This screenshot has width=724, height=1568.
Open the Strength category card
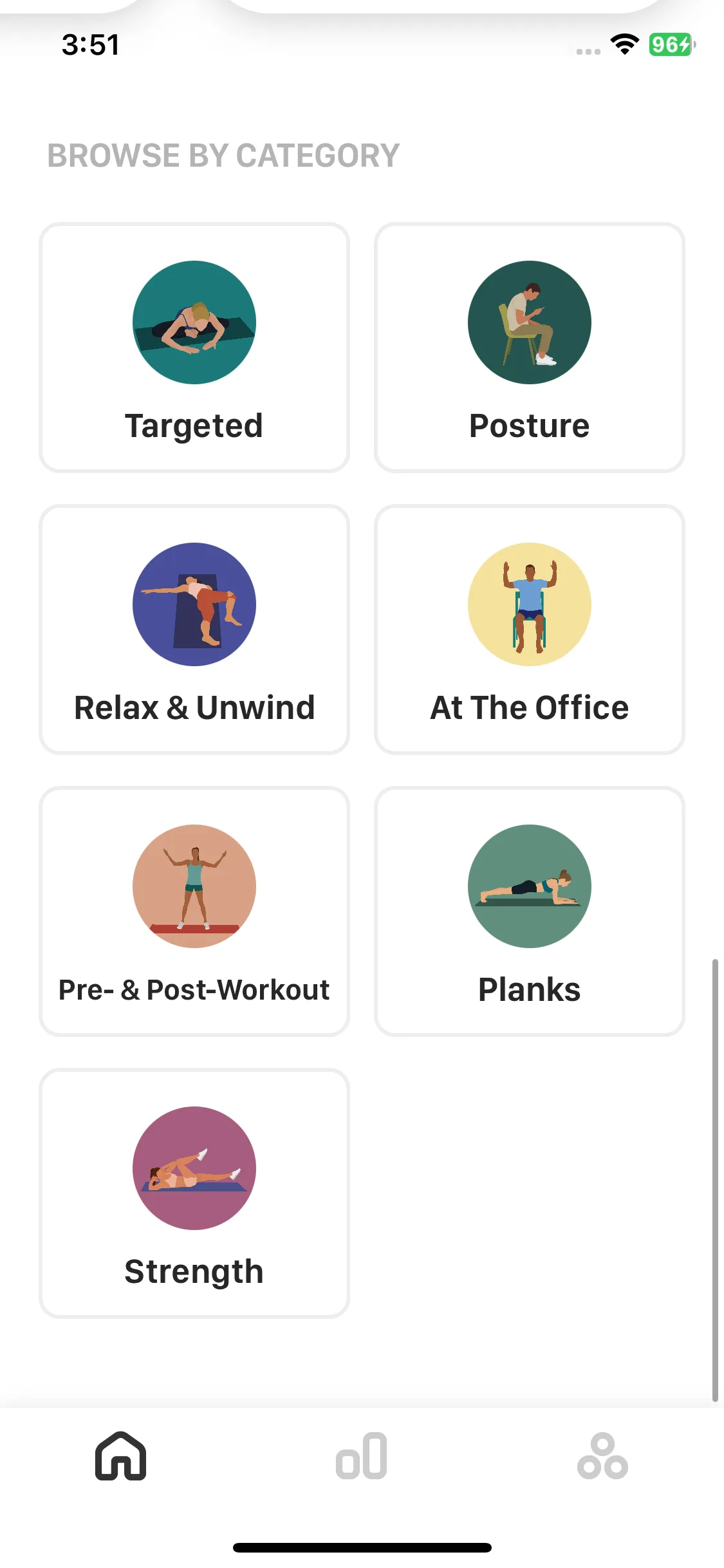(194, 1193)
